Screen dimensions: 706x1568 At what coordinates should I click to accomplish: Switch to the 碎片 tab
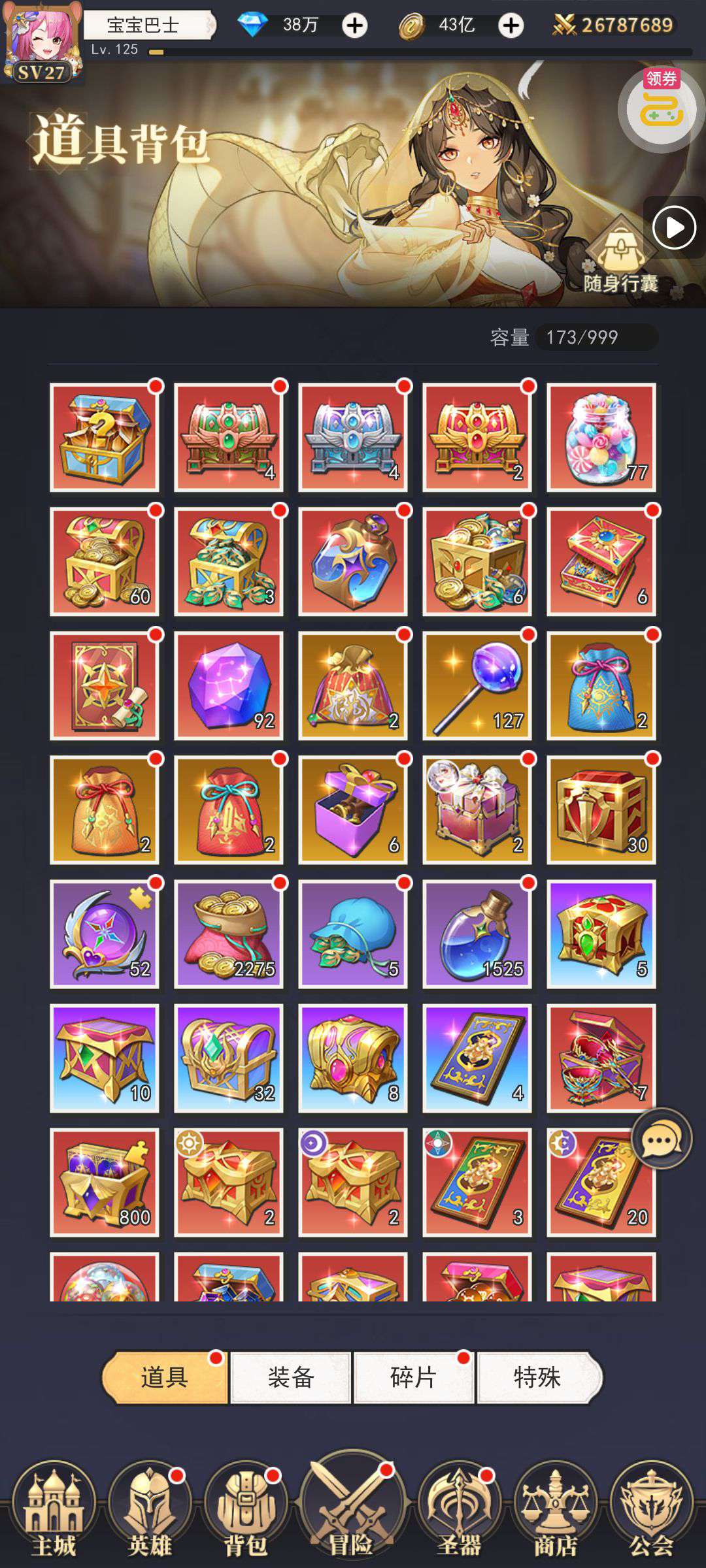tap(414, 1377)
